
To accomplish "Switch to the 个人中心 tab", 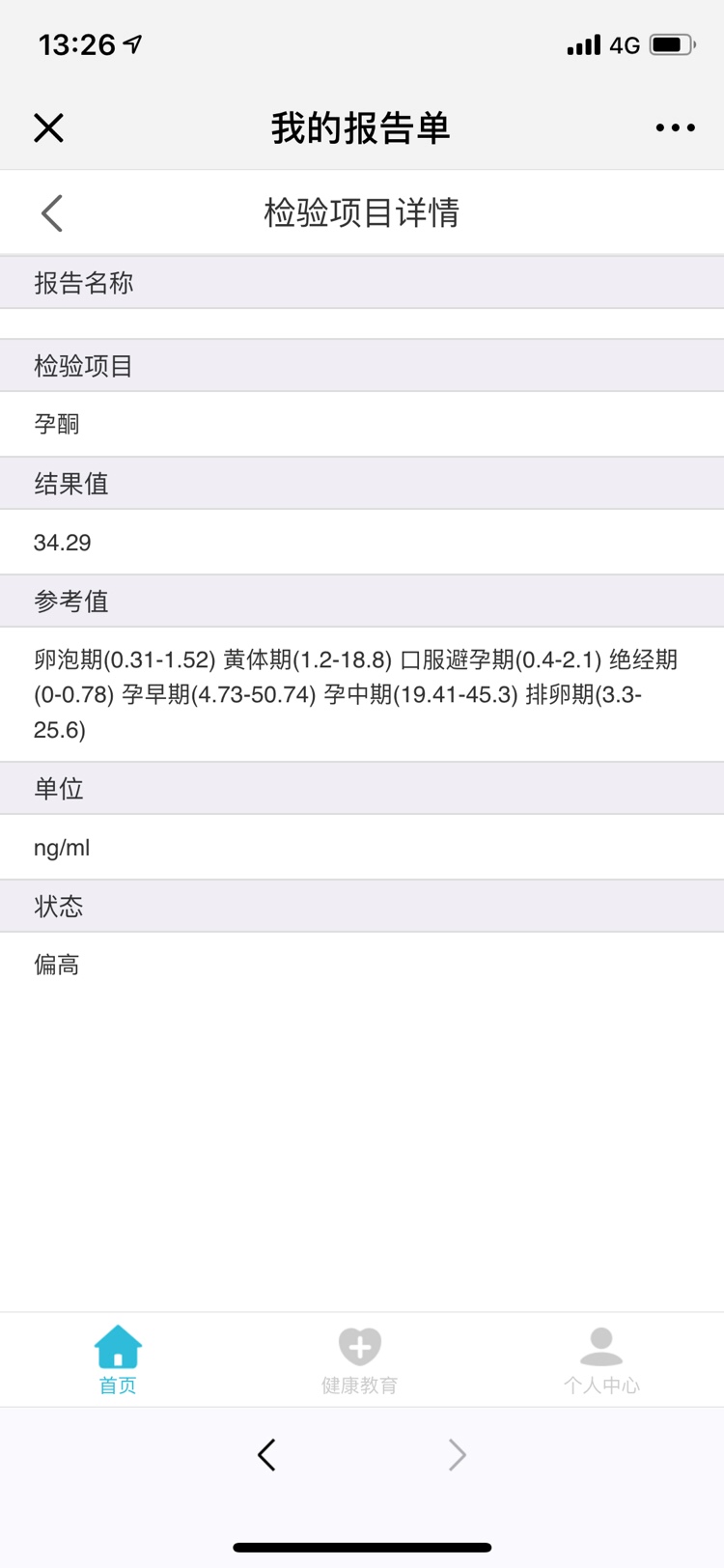I will pyautogui.click(x=601, y=1359).
